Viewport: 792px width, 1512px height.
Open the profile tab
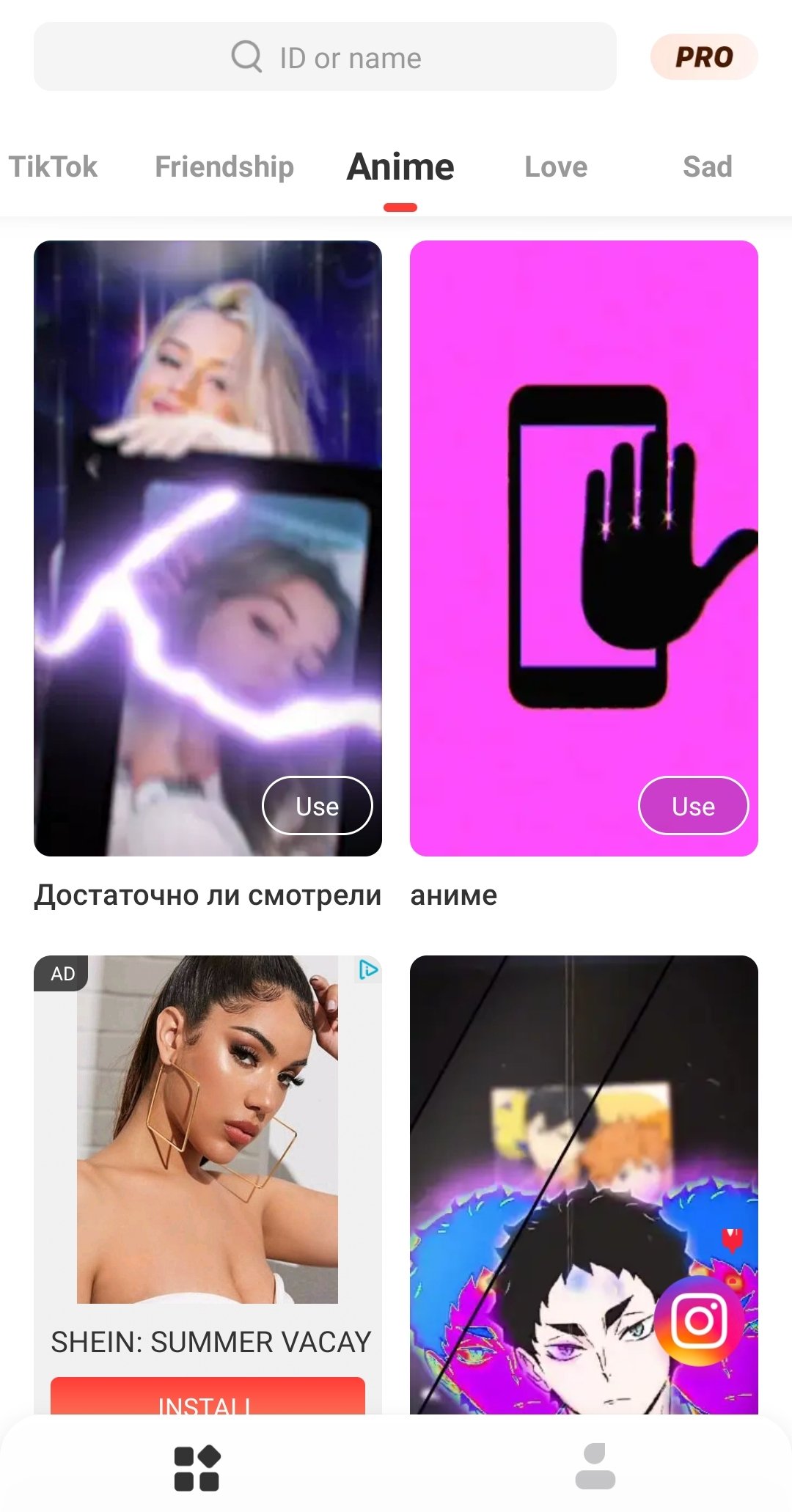coord(595,1467)
